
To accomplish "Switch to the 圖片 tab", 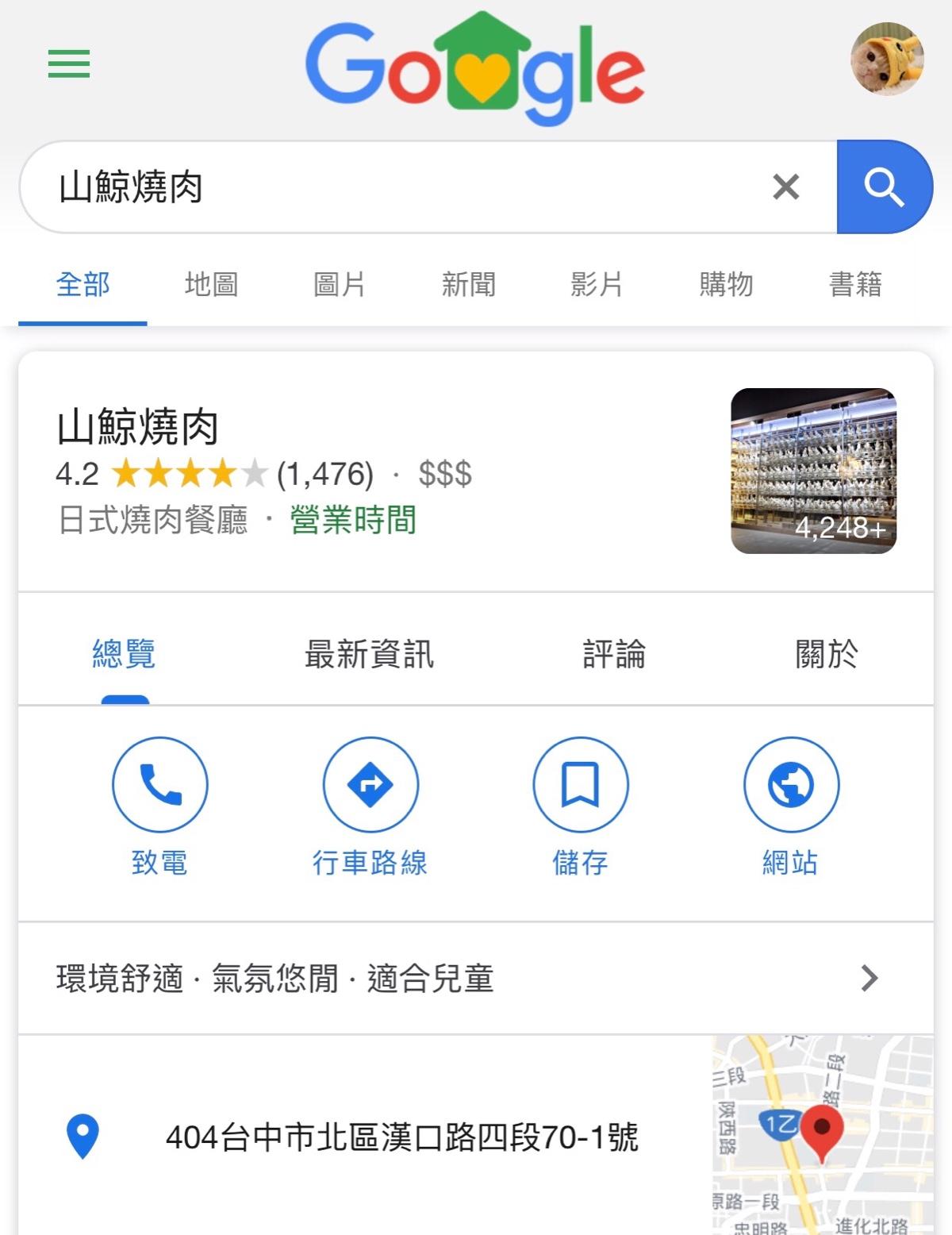I will tap(340, 284).
